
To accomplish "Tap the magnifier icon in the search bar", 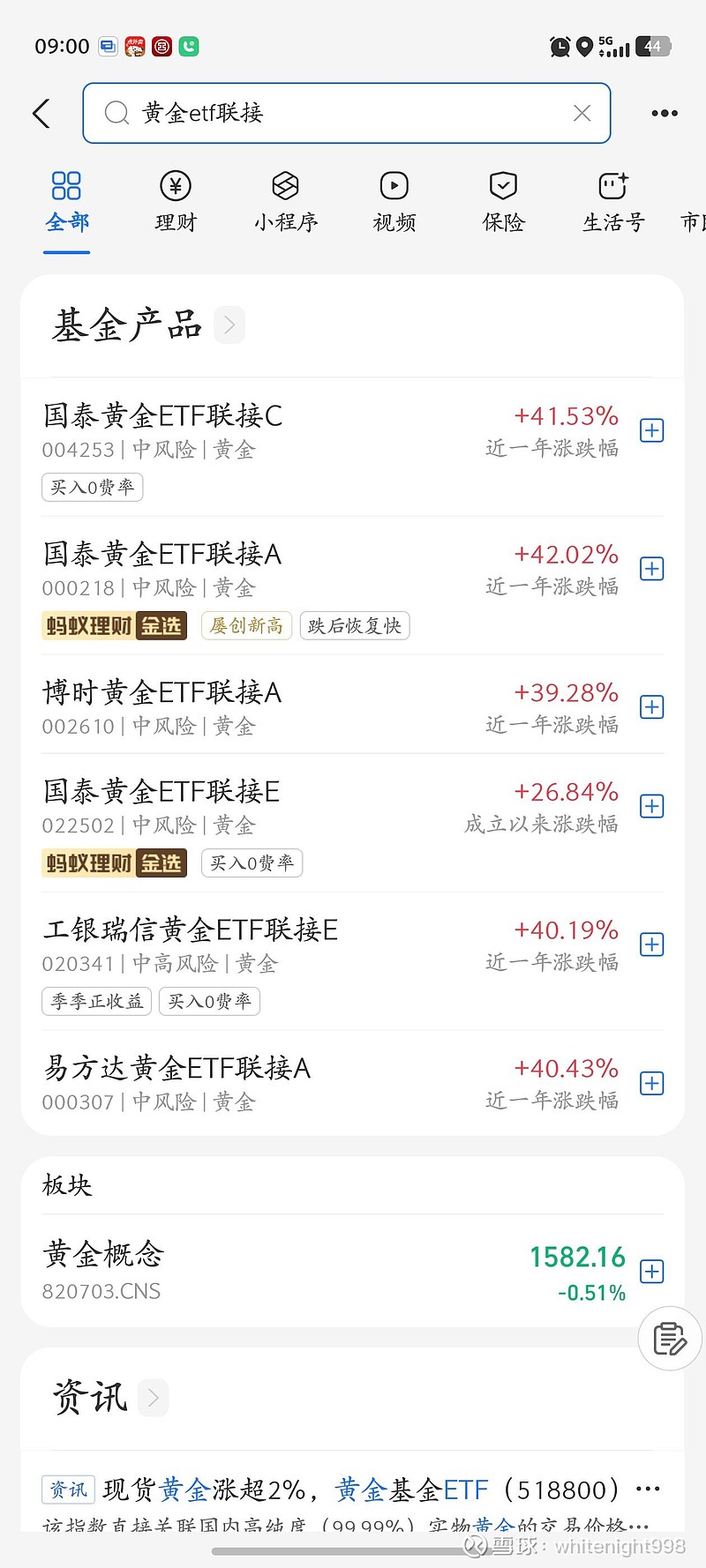I will click(x=116, y=113).
